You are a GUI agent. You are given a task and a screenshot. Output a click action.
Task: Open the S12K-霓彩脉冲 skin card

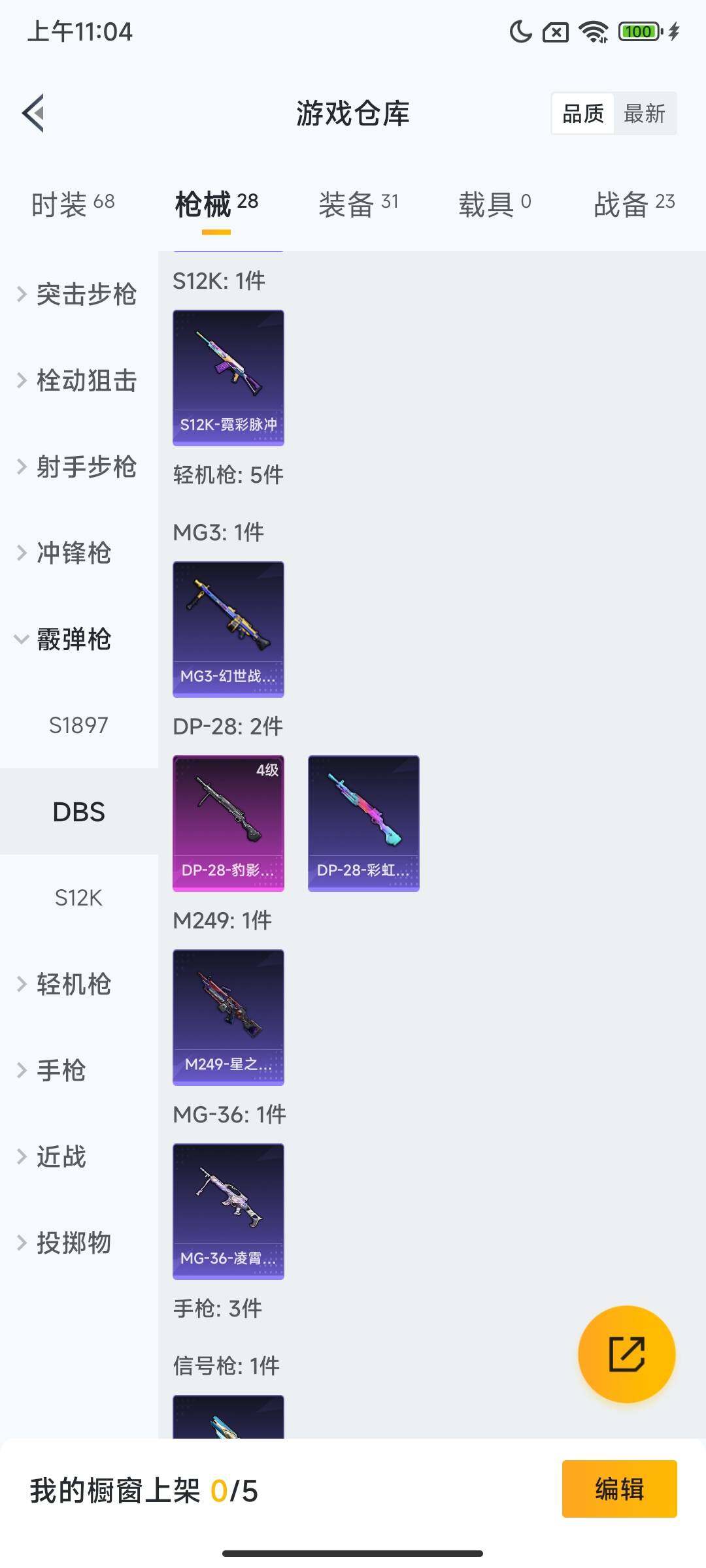(228, 378)
